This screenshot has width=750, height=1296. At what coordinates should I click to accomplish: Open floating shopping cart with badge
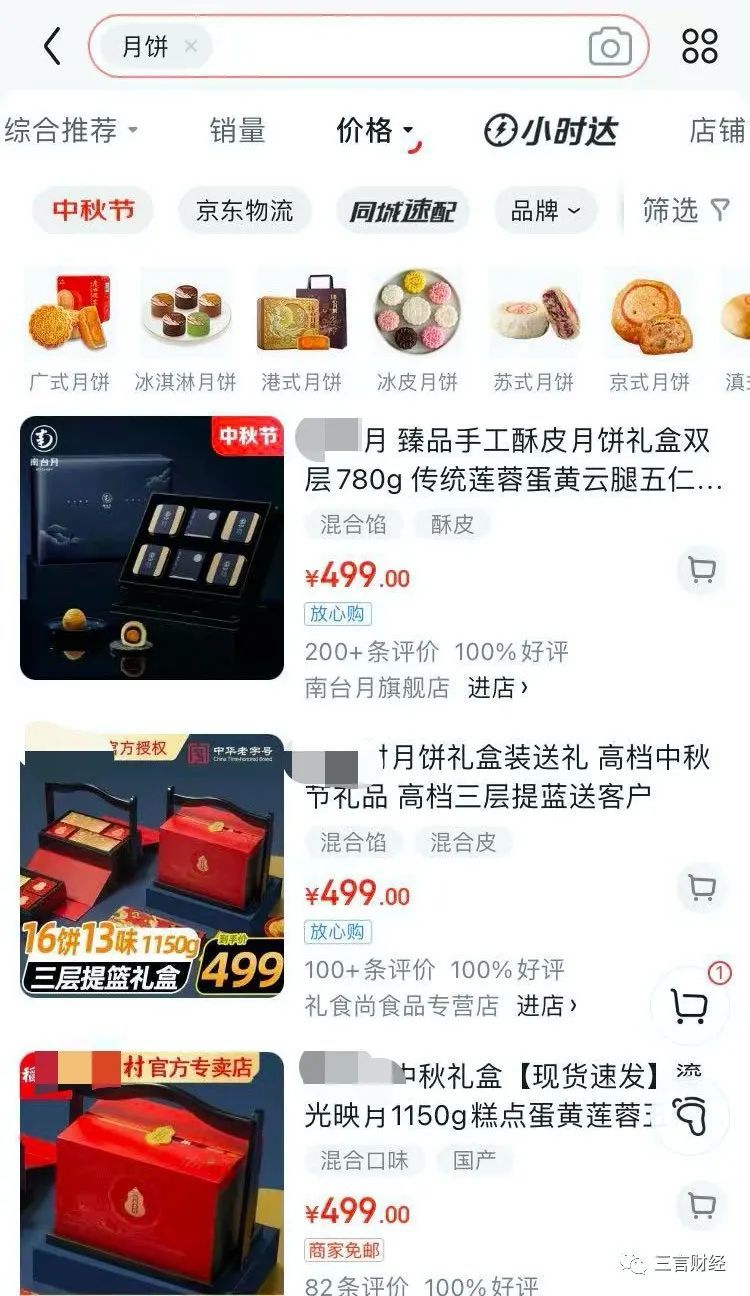pyautogui.click(x=690, y=1003)
